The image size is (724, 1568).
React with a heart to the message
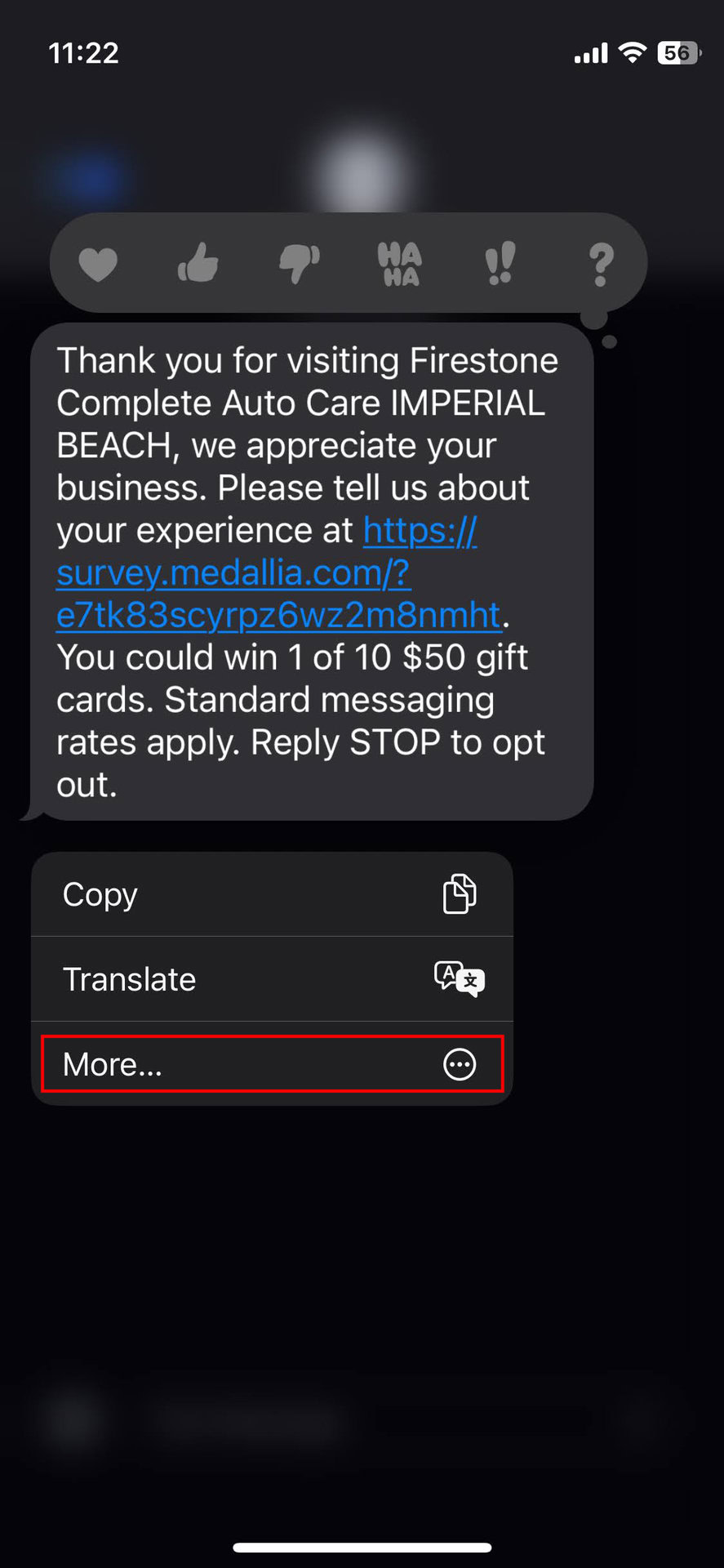coord(98,265)
